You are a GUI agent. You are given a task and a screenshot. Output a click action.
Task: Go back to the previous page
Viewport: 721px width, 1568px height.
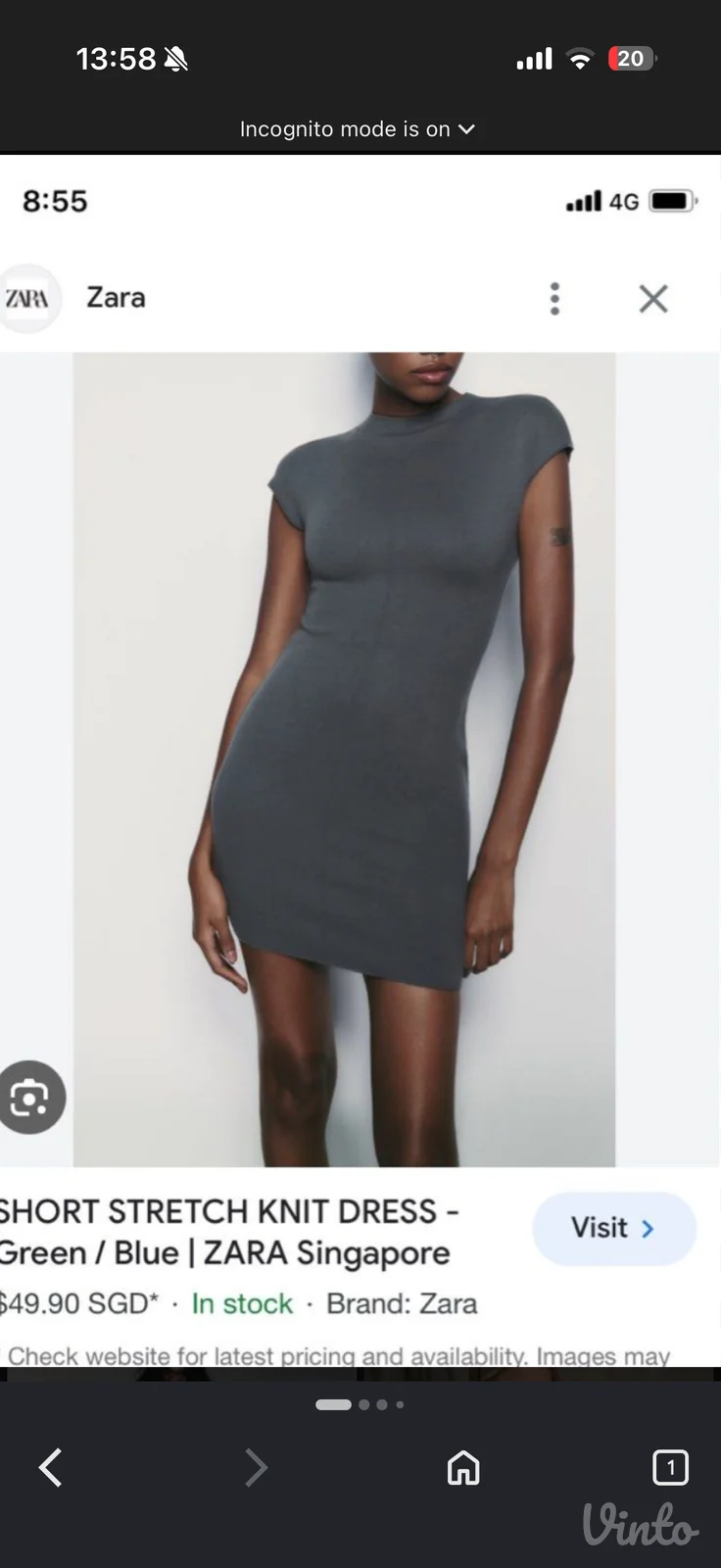tap(51, 1467)
